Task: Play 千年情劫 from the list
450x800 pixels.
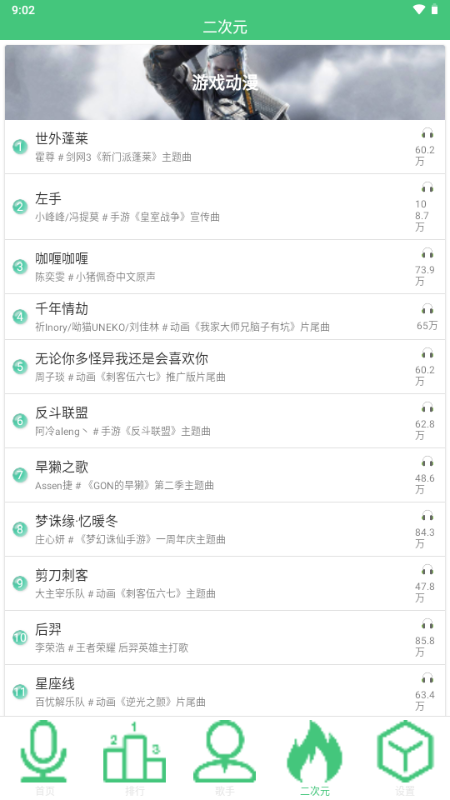Action: 225,317
